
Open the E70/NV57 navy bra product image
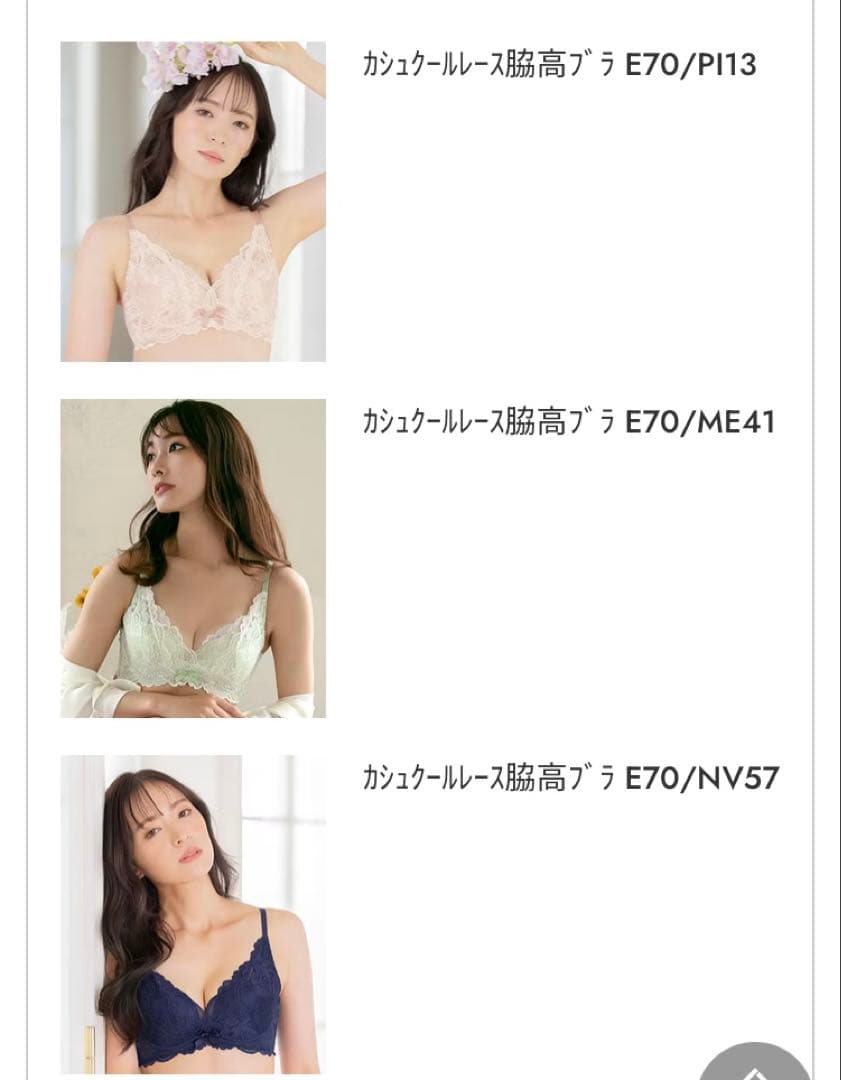(193, 914)
